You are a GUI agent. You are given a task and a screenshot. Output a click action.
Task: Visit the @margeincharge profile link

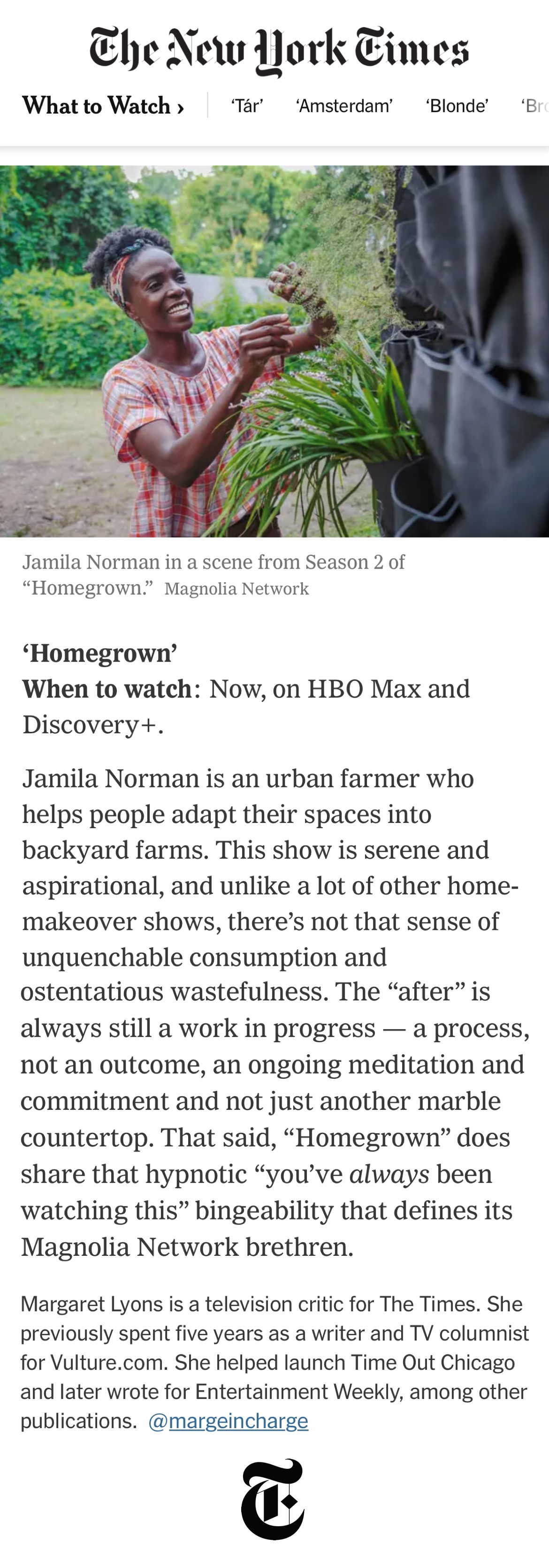coord(229,1422)
